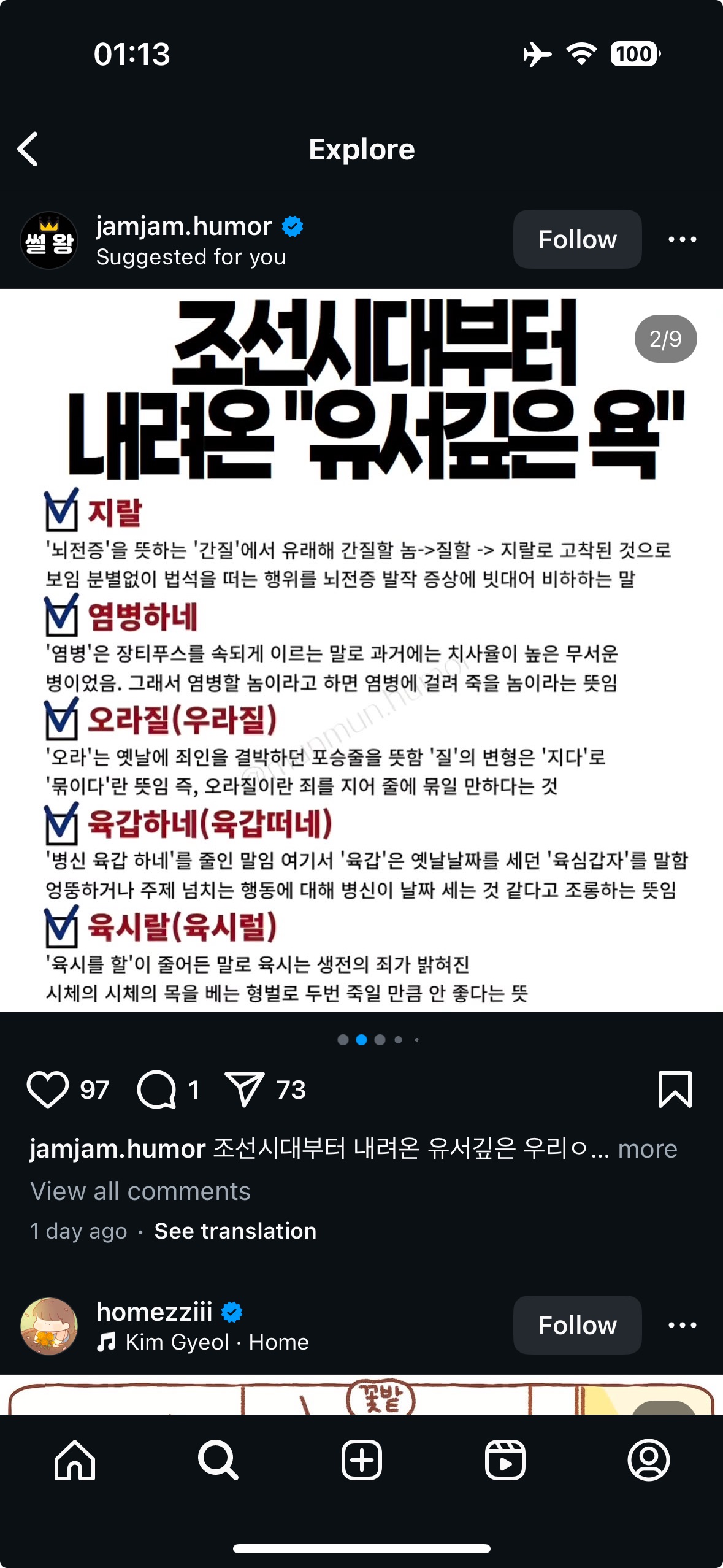The width and height of the screenshot is (723, 1568).
Task: Switch to the Home tab
Action: (75, 1460)
